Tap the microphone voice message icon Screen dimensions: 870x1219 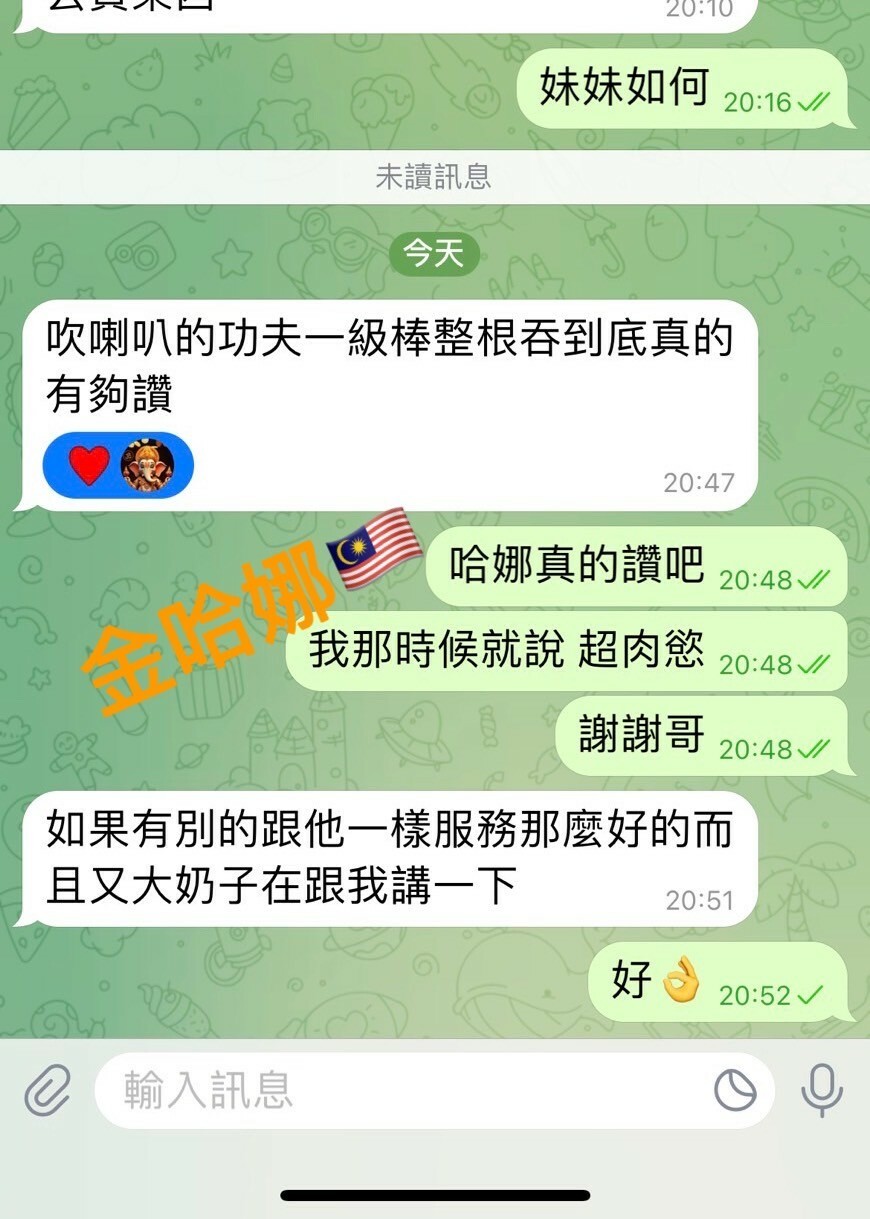pos(822,1090)
